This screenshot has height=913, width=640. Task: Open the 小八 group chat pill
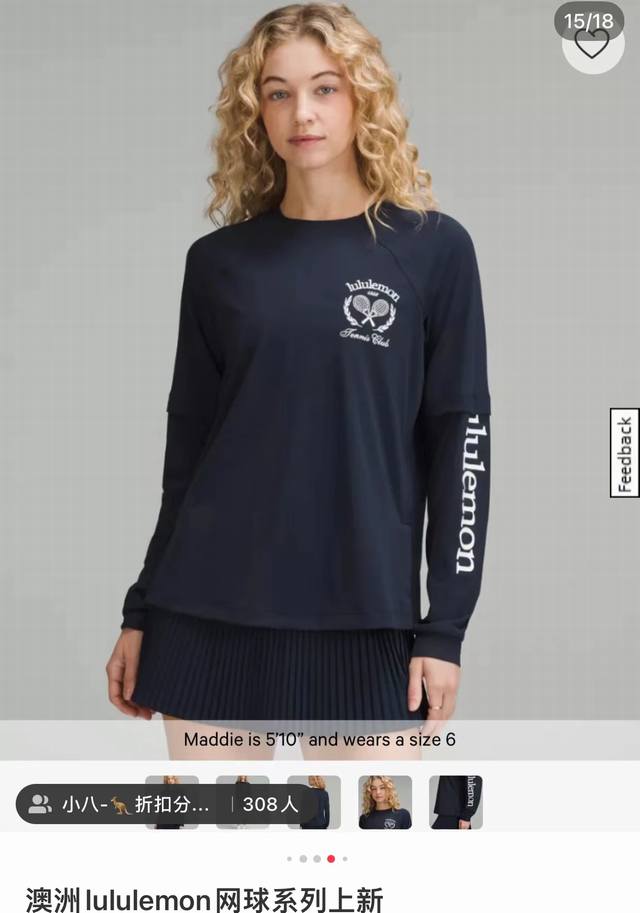pos(165,804)
